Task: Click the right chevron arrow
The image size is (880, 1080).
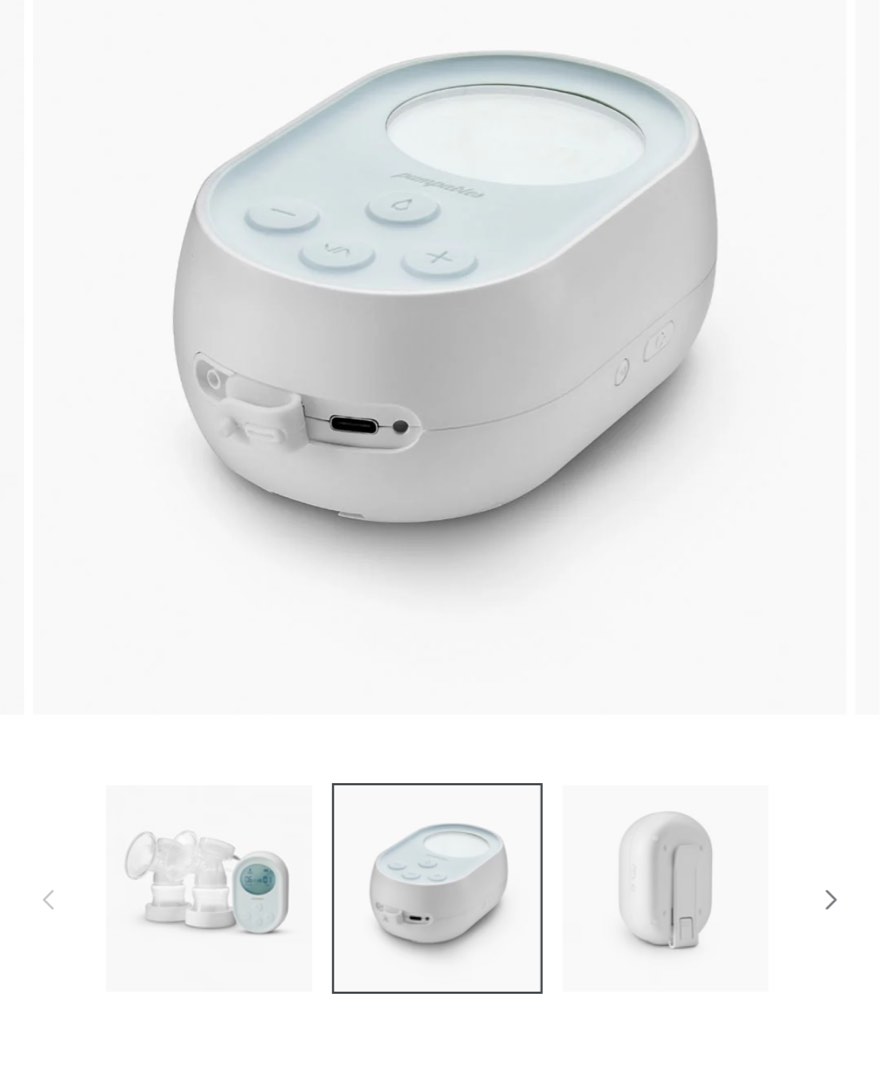Action: (829, 899)
